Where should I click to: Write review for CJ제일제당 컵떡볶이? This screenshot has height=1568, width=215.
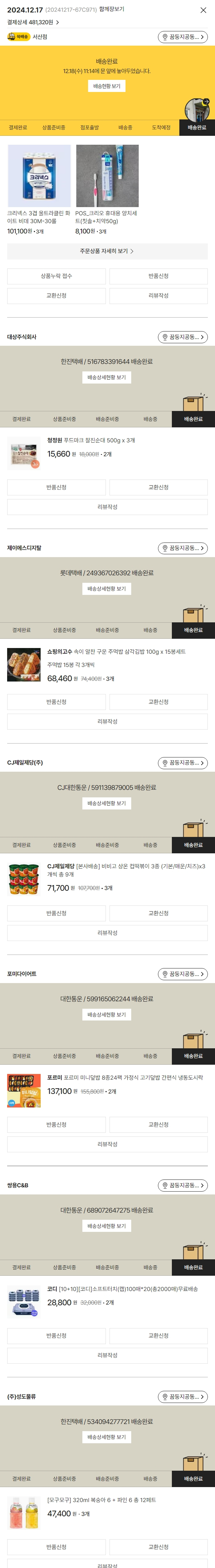point(107,932)
